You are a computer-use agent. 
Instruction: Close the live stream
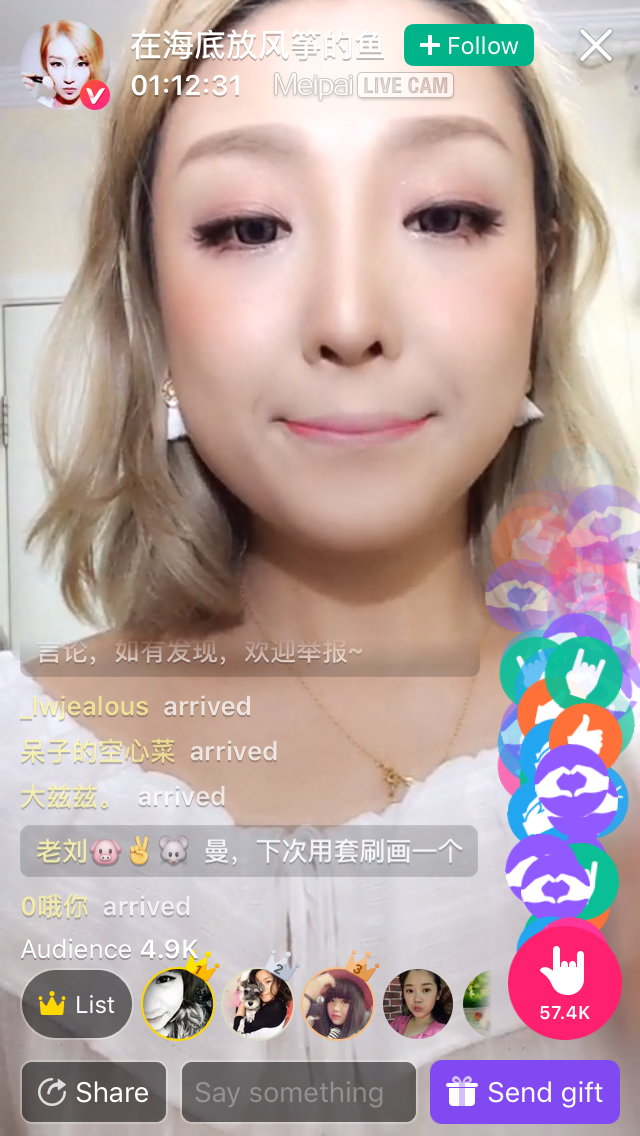coord(596,45)
